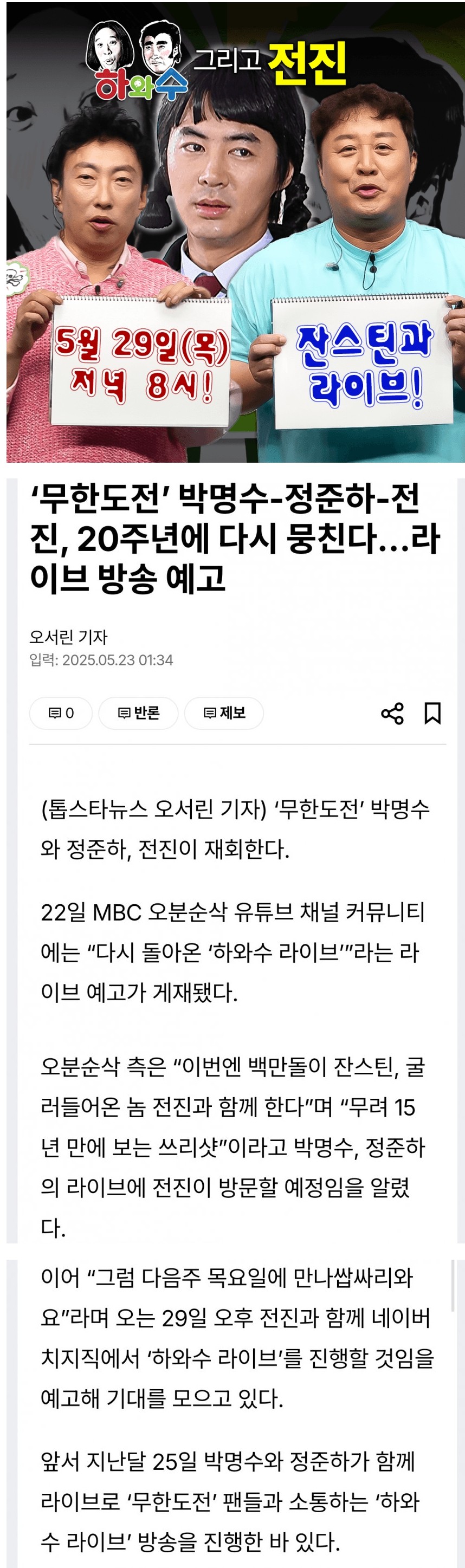Share this article
Screen dimensions: 465x1568
392,713
